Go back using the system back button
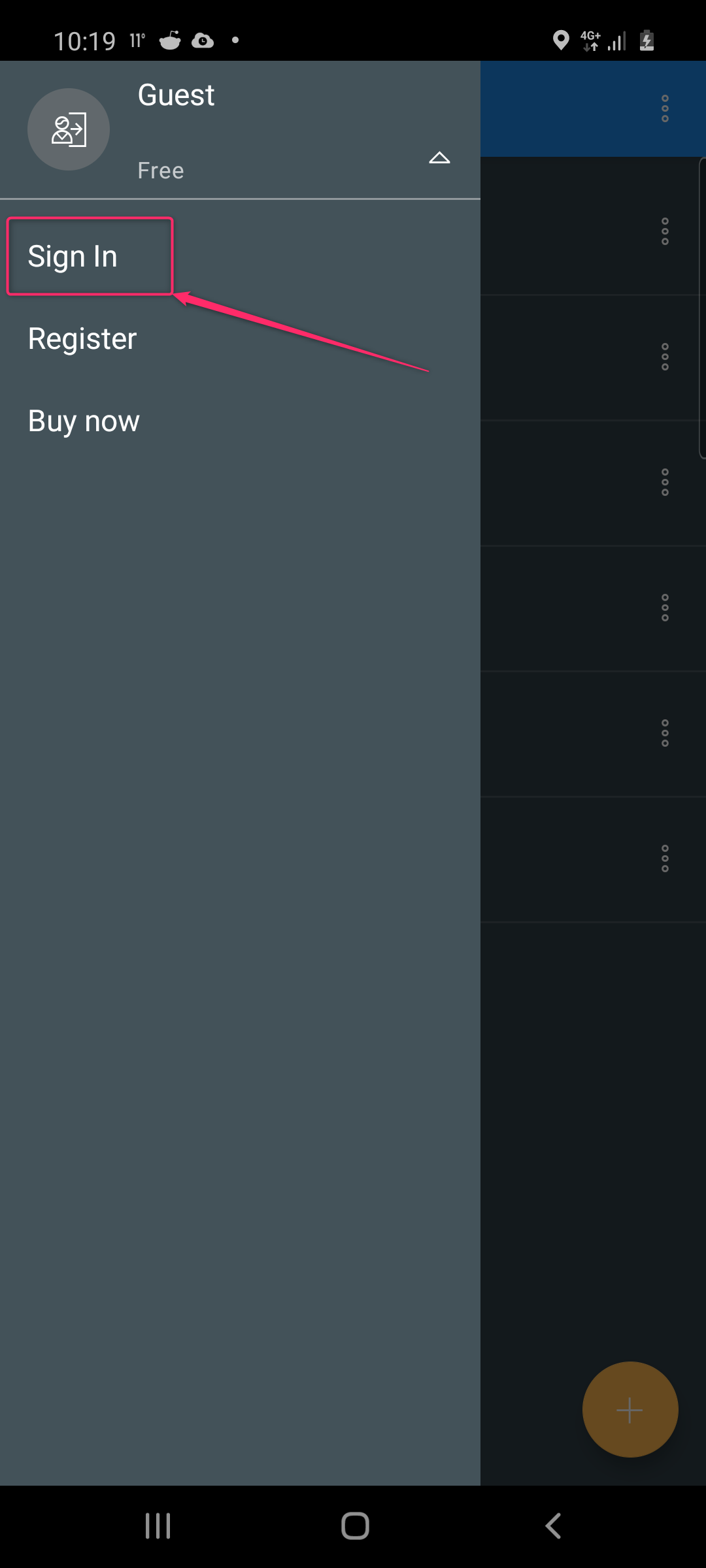 tap(553, 1526)
